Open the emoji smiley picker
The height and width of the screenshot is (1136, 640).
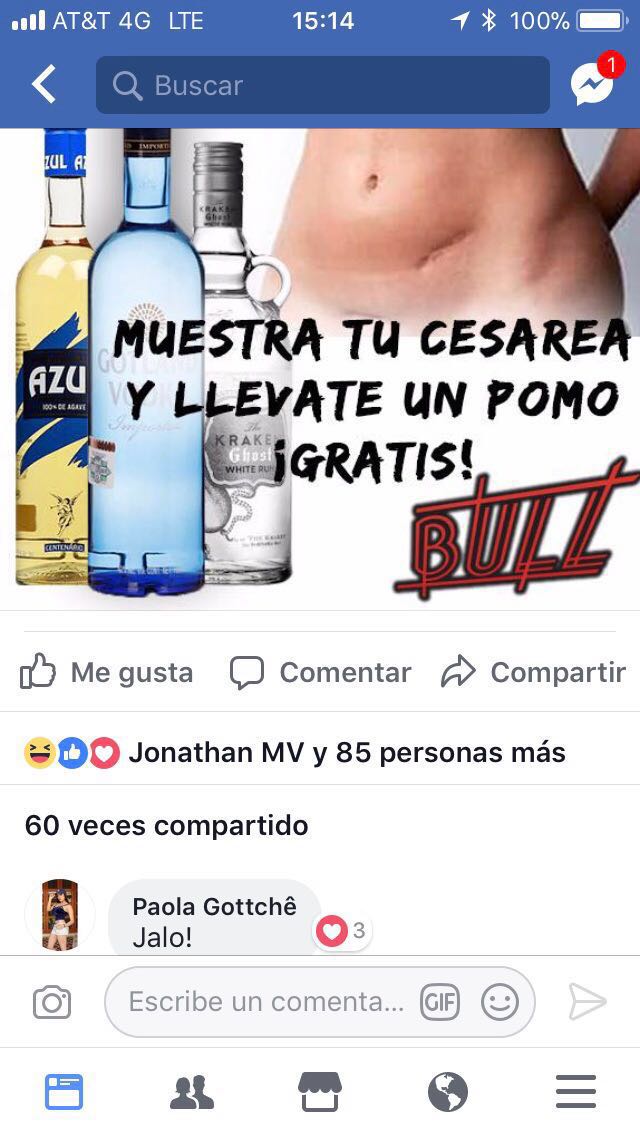coord(500,1002)
